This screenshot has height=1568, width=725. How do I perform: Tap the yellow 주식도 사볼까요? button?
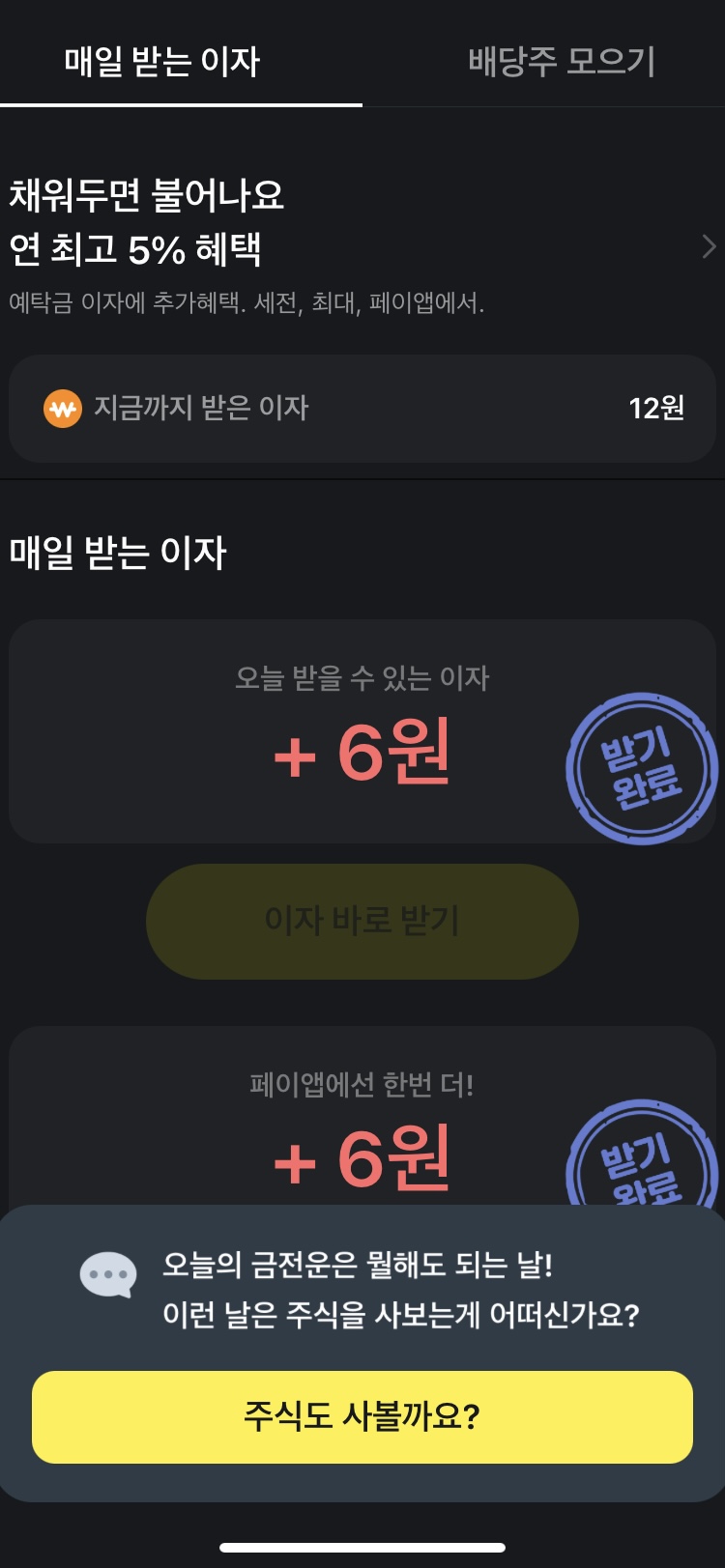pos(362,1416)
